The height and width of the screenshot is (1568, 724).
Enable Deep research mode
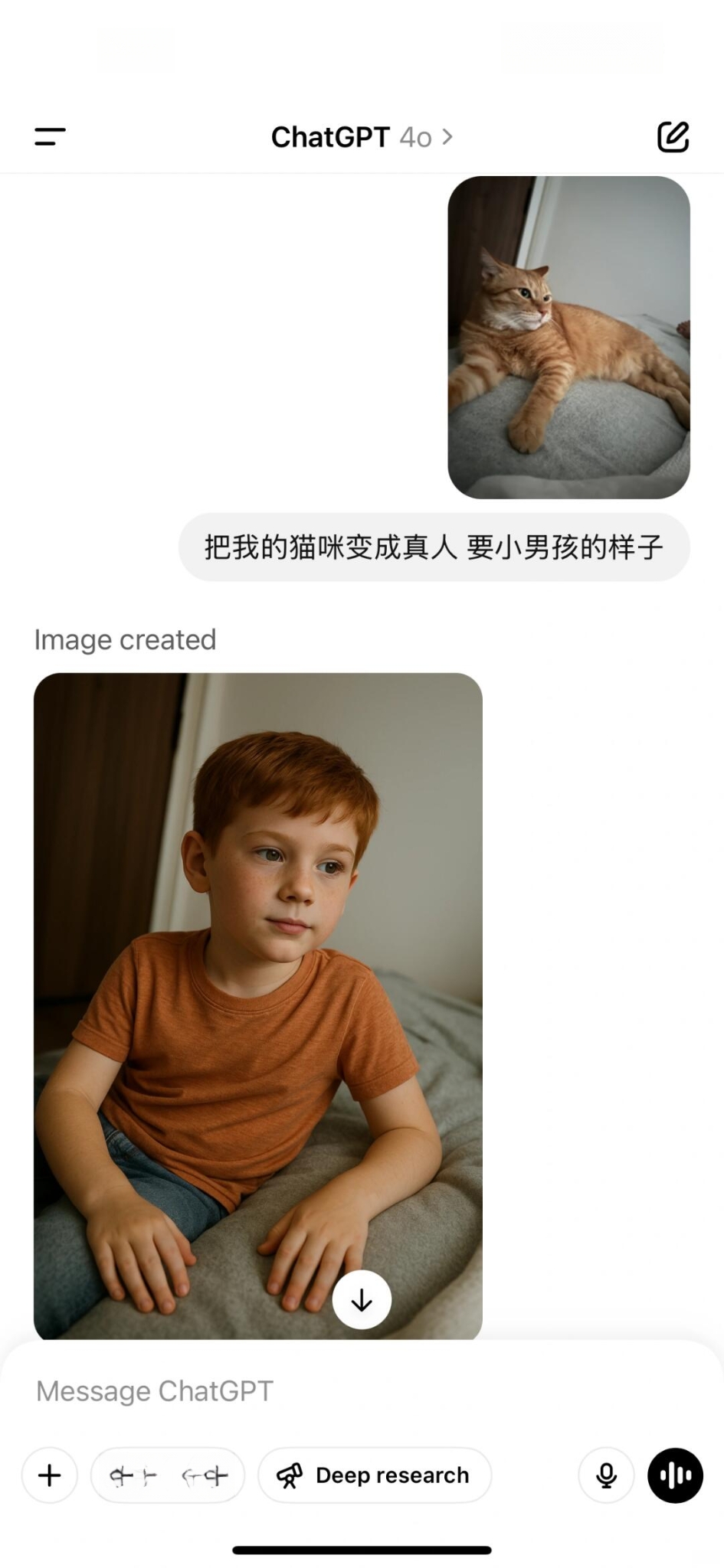pyautogui.click(x=375, y=1475)
